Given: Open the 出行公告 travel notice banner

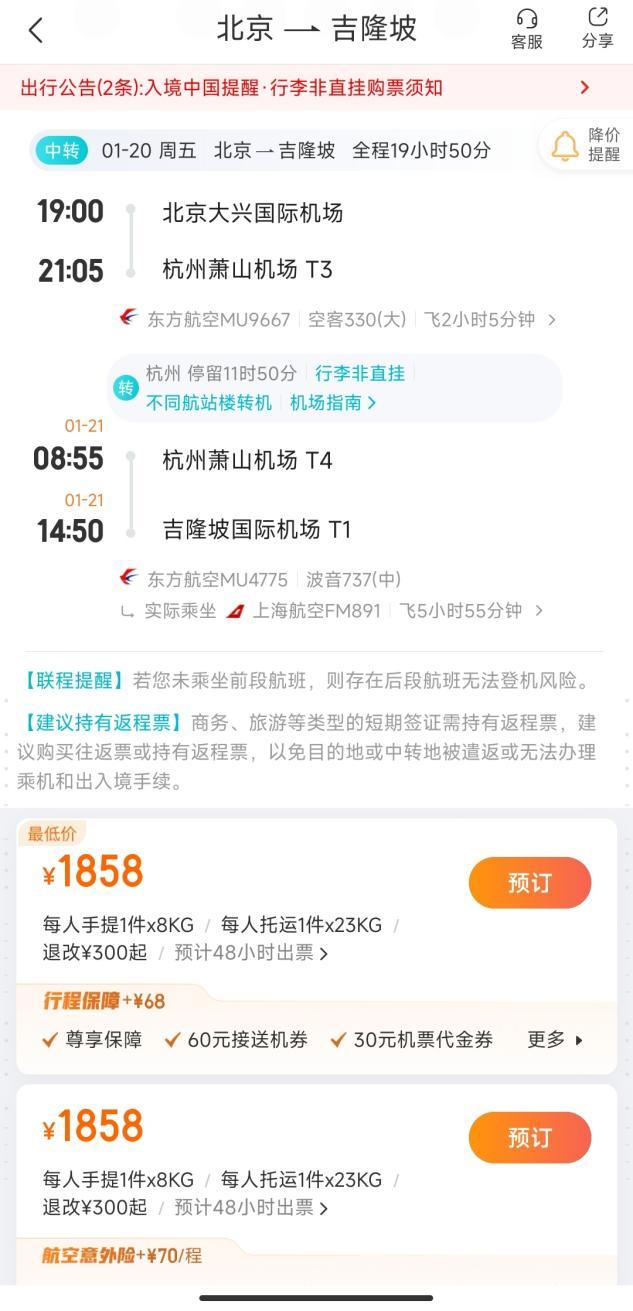Looking at the screenshot, I should [x=316, y=87].
